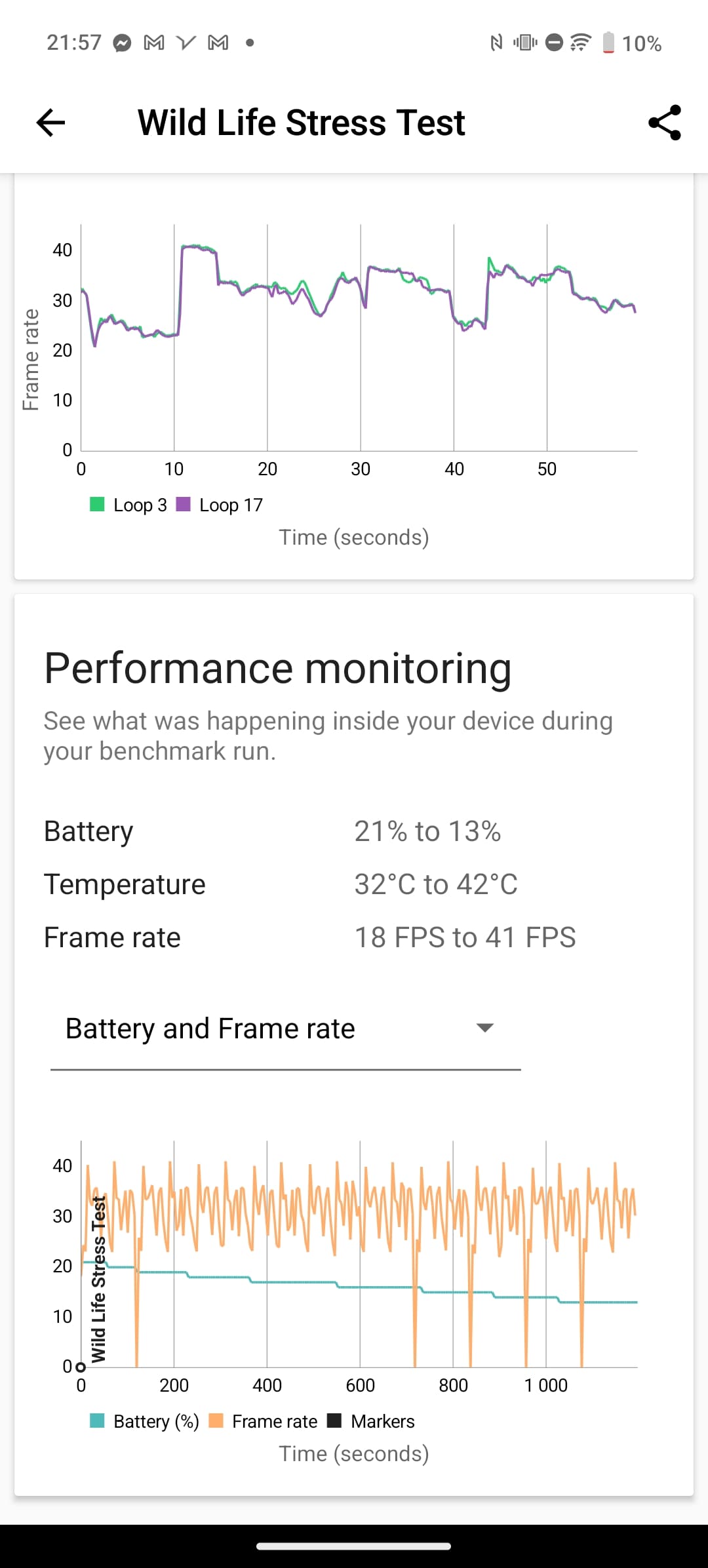Share the Wild Life Stress Test results
The image size is (708, 1568).
[665, 123]
